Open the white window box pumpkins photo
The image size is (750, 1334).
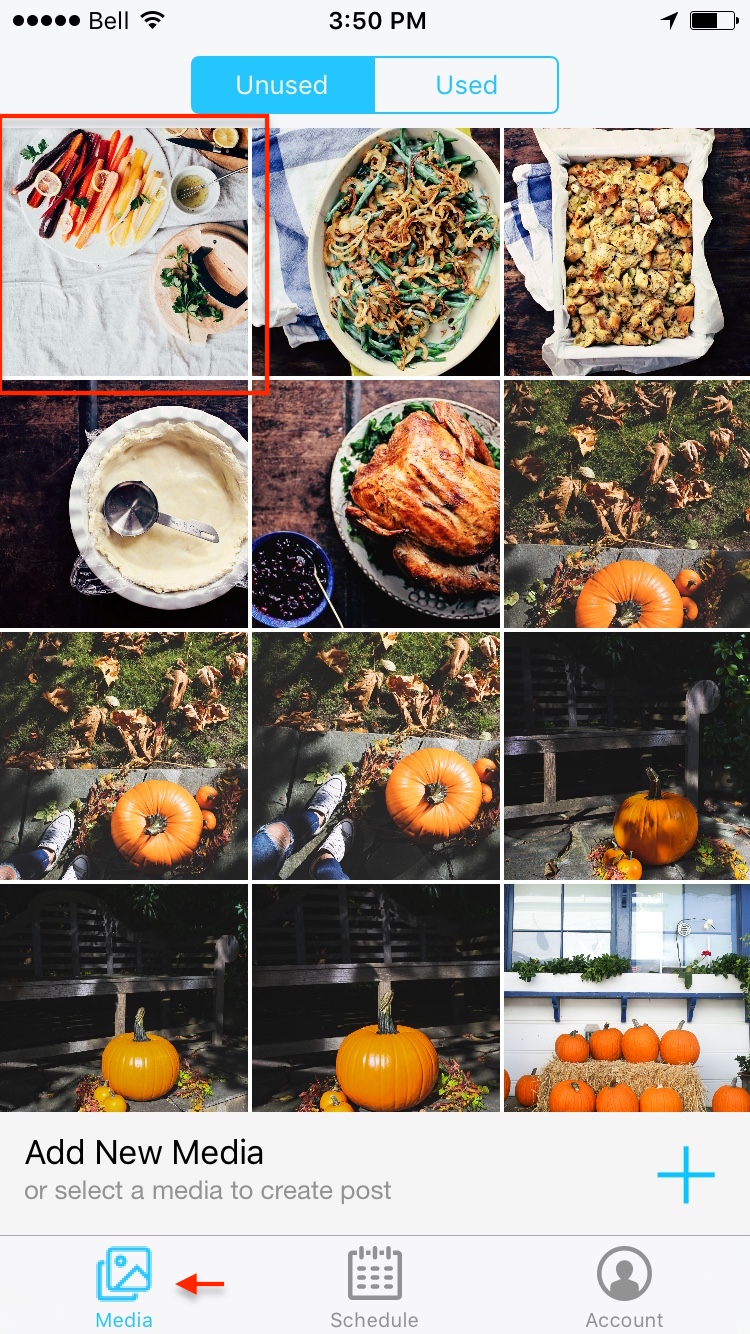[x=627, y=997]
